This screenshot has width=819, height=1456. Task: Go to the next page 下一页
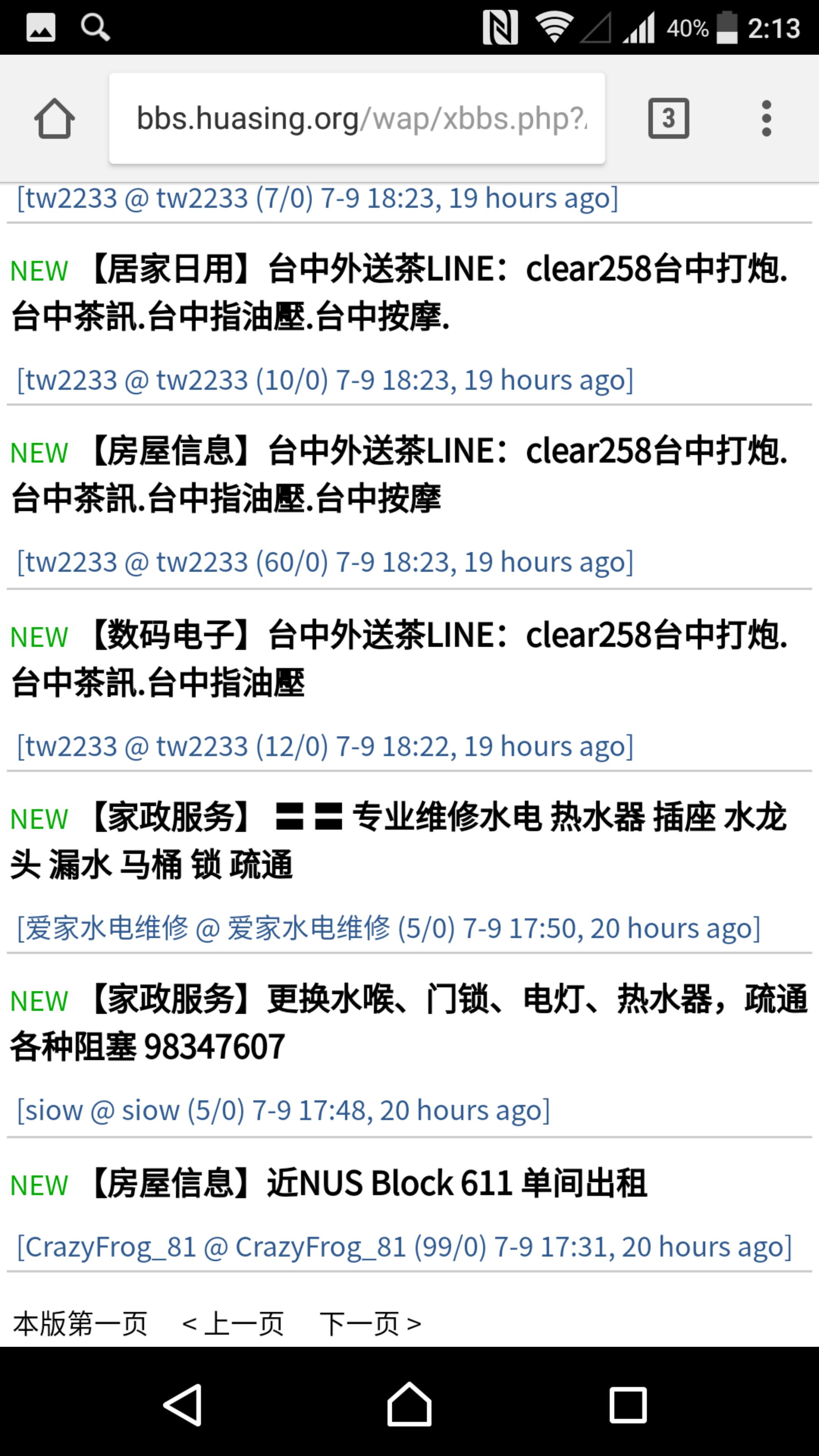tap(371, 1324)
